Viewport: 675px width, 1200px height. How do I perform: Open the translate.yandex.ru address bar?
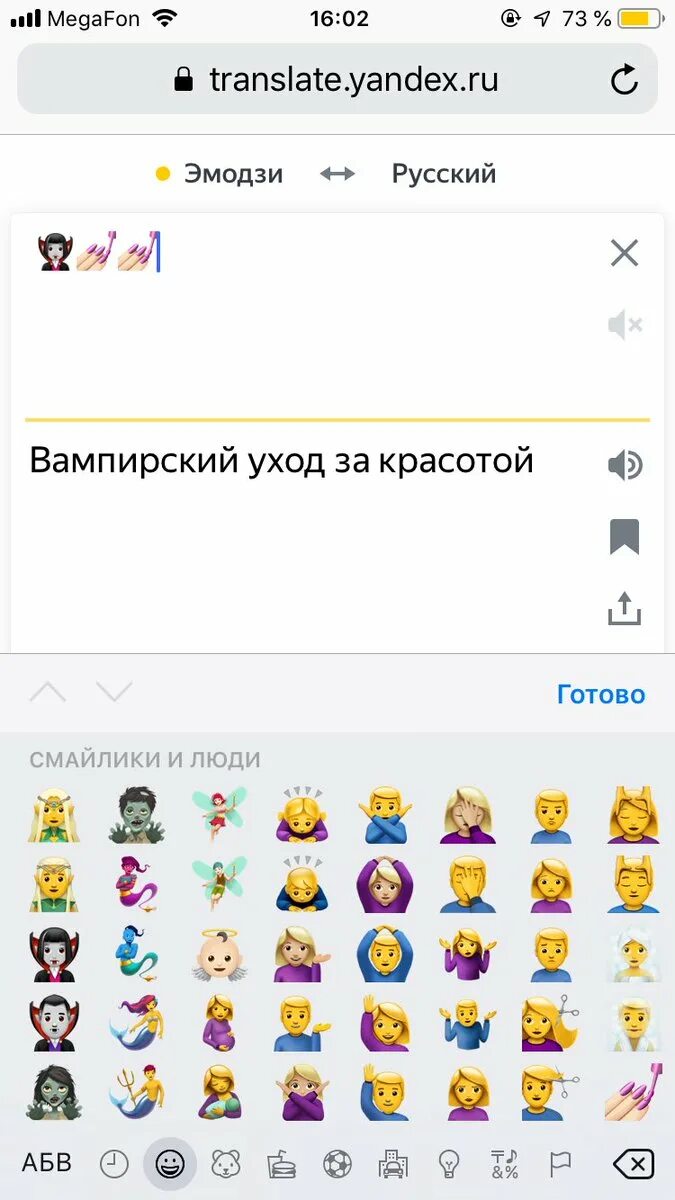337,79
